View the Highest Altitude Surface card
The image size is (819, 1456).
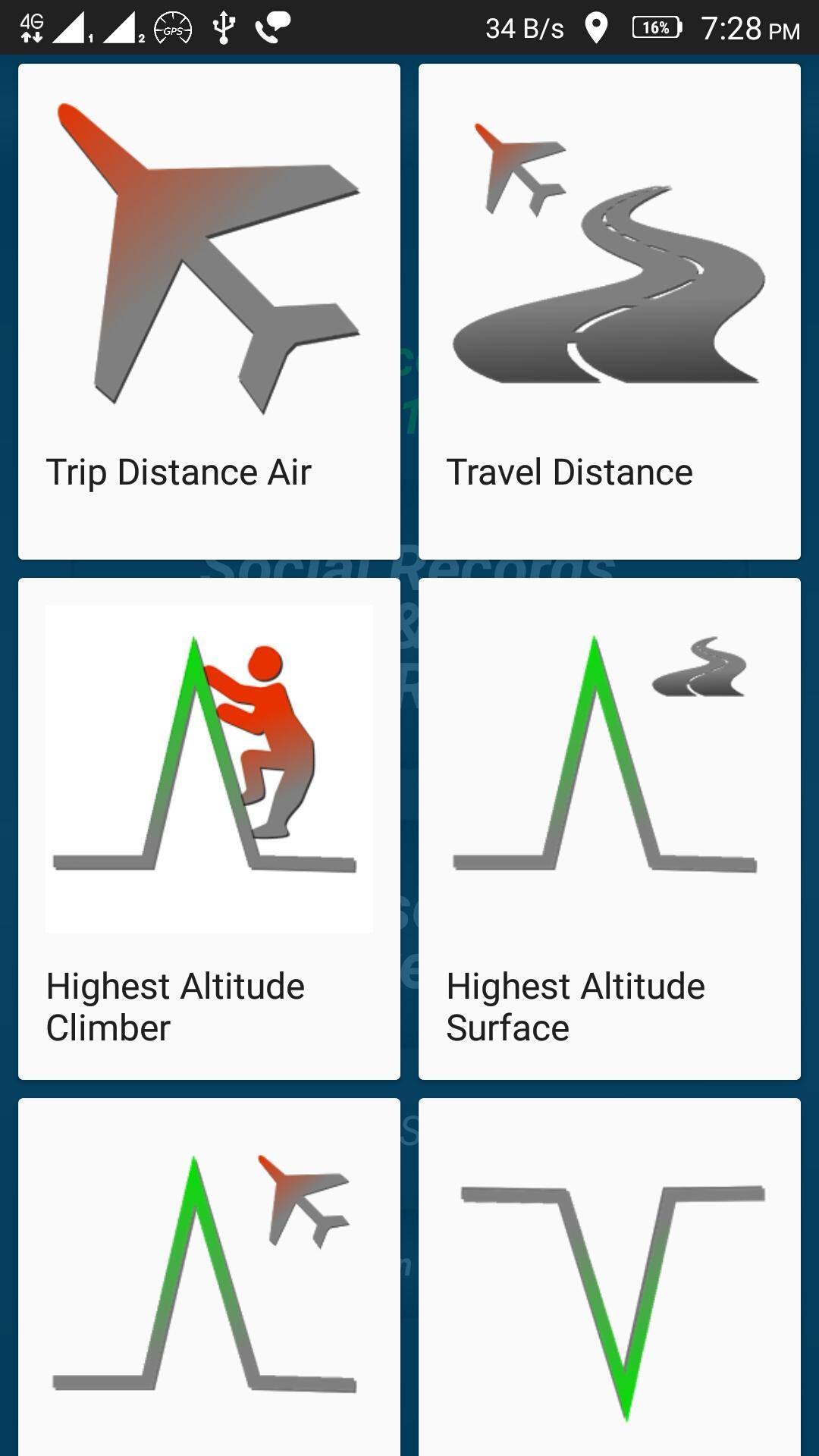609,828
